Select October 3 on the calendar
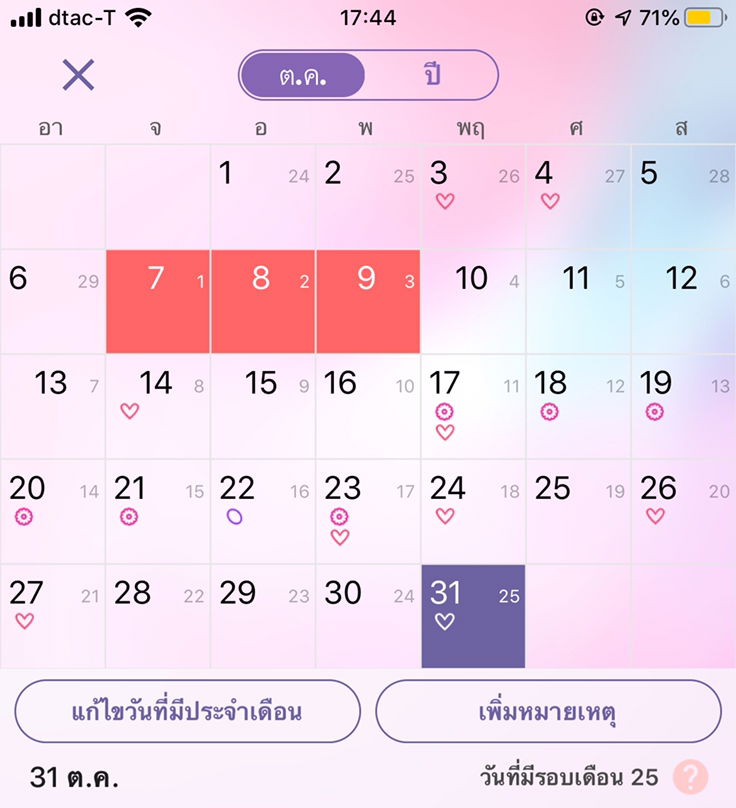The image size is (736, 808). (x=473, y=196)
